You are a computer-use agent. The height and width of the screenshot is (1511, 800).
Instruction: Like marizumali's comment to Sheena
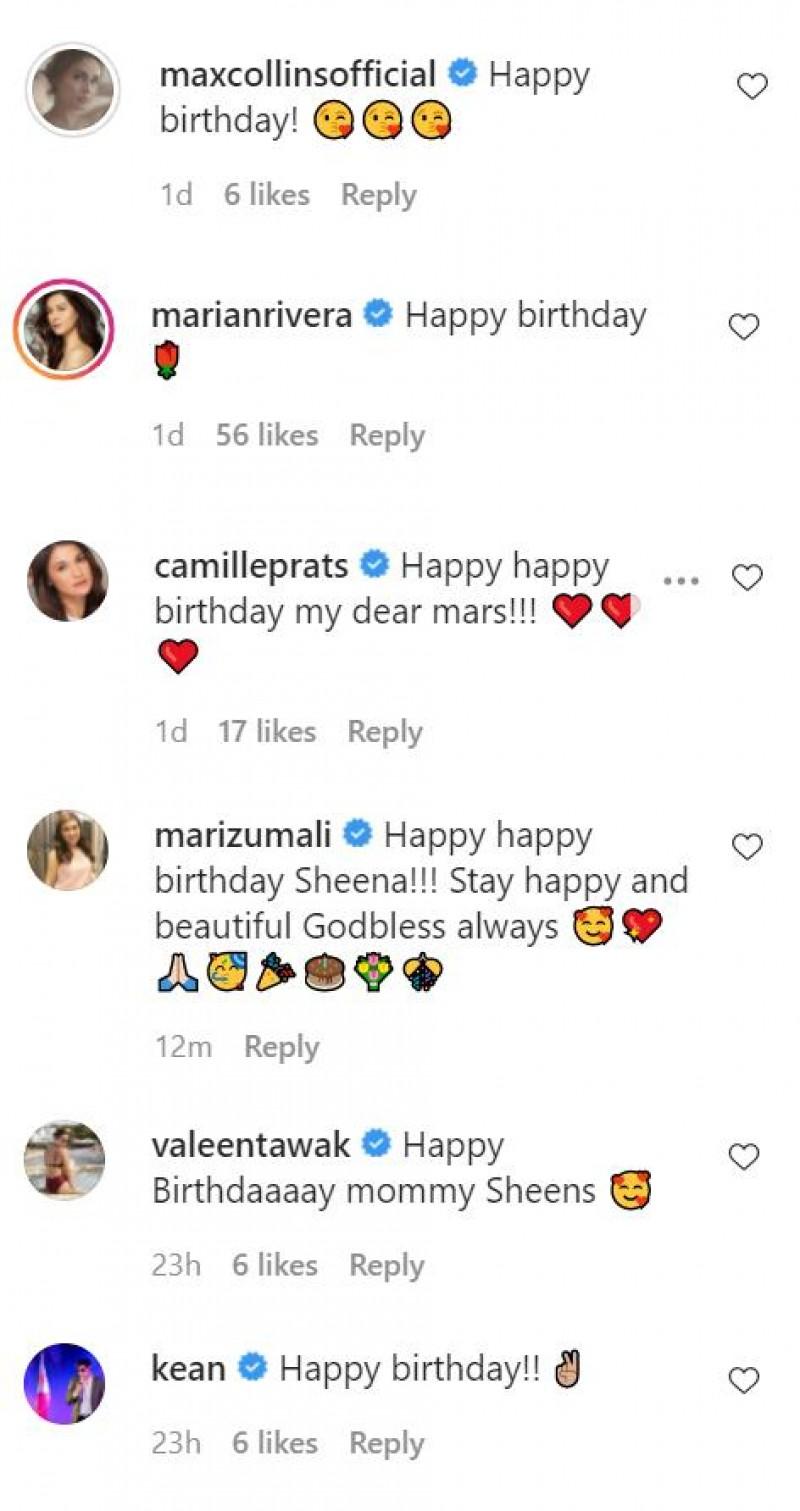coord(747,847)
